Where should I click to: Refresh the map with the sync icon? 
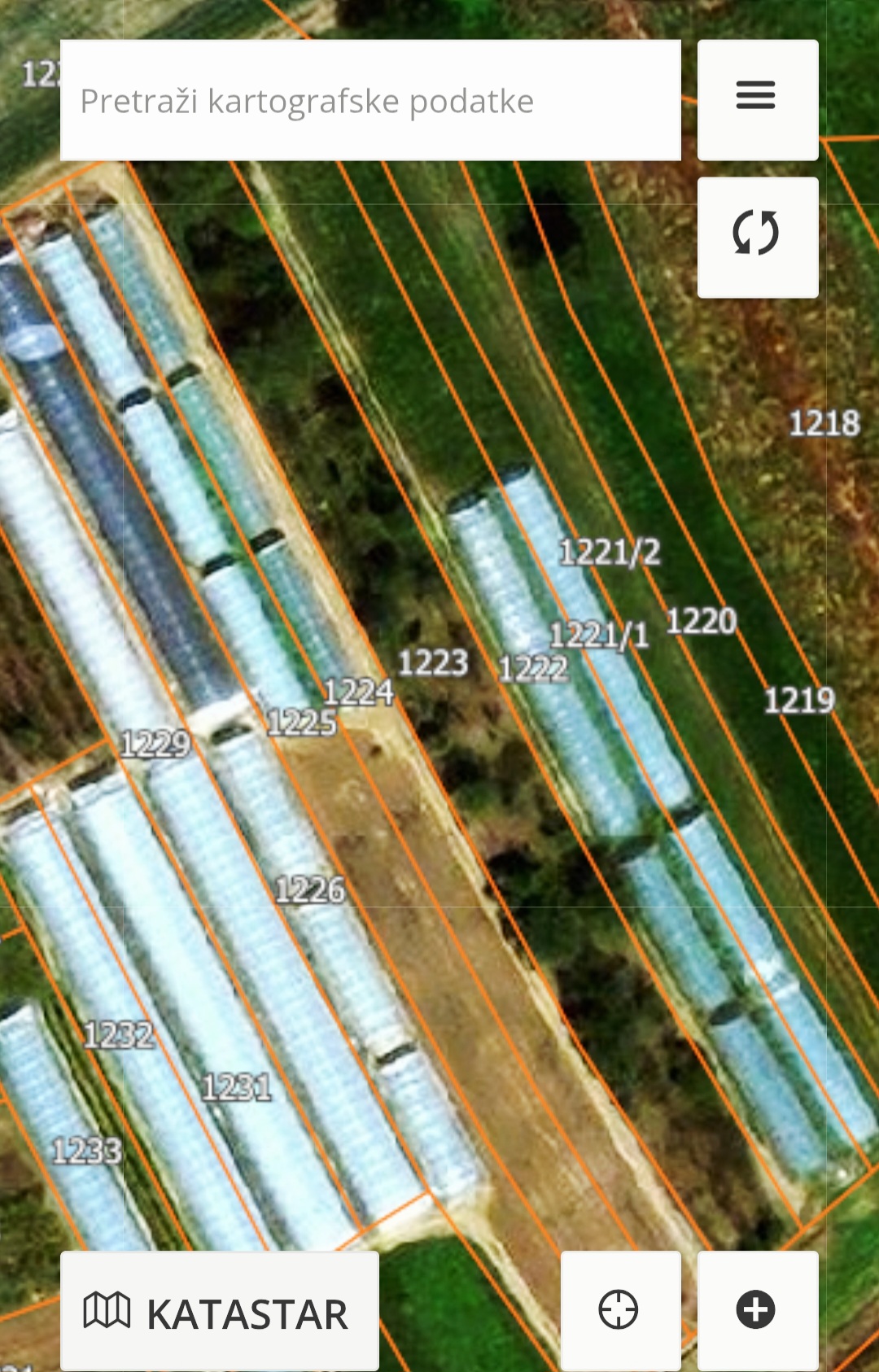[757, 237]
